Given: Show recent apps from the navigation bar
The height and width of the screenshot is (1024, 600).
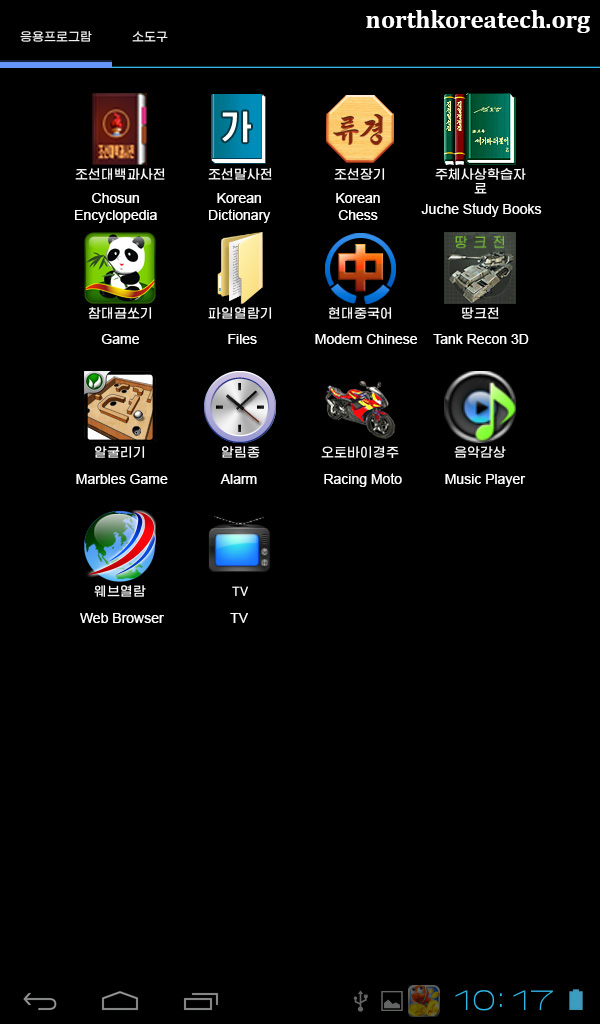Looking at the screenshot, I should pos(201,1000).
